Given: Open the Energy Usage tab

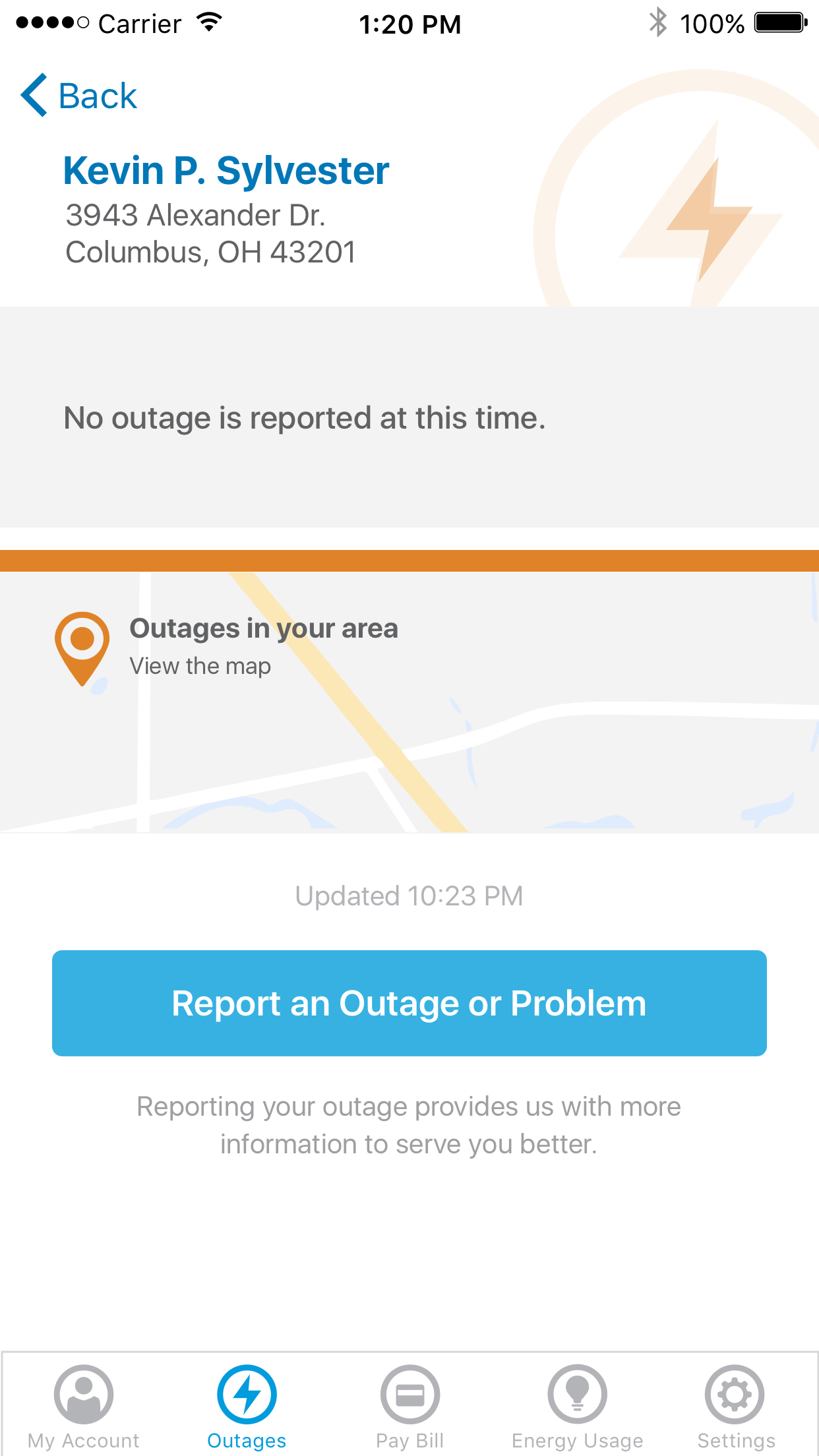Looking at the screenshot, I should [577, 1411].
